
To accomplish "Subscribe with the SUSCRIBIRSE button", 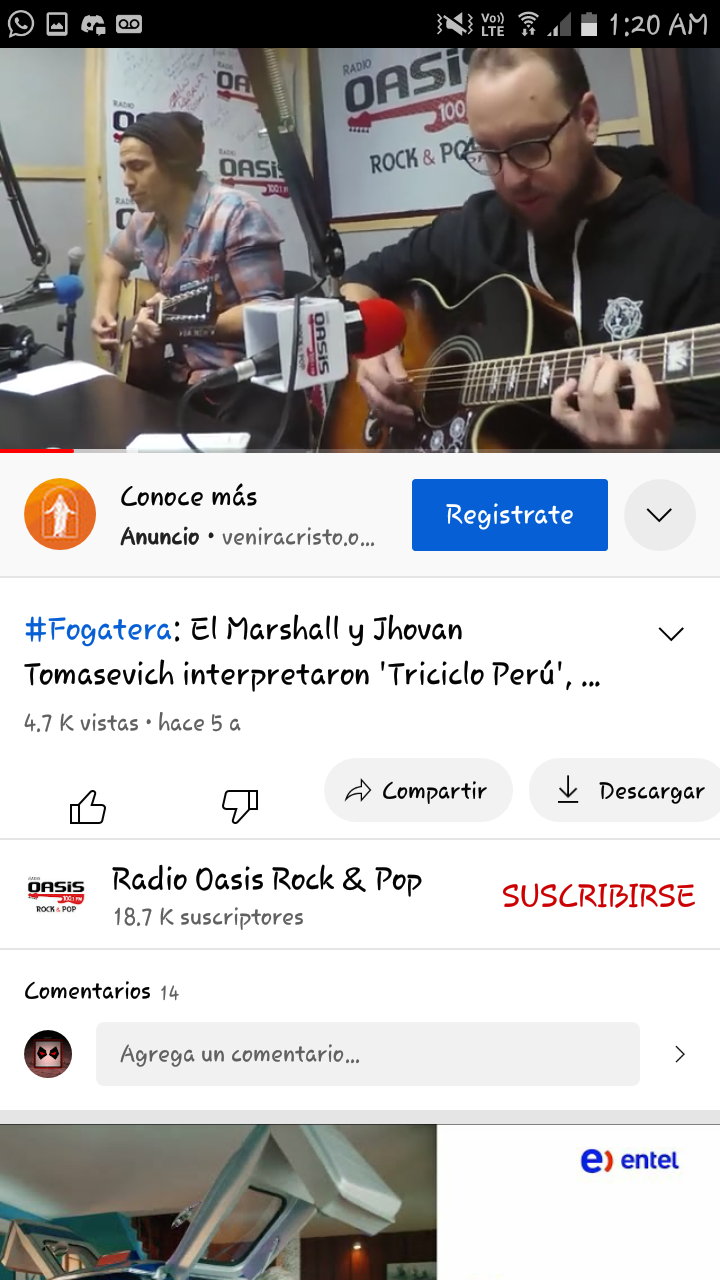I will [598, 895].
